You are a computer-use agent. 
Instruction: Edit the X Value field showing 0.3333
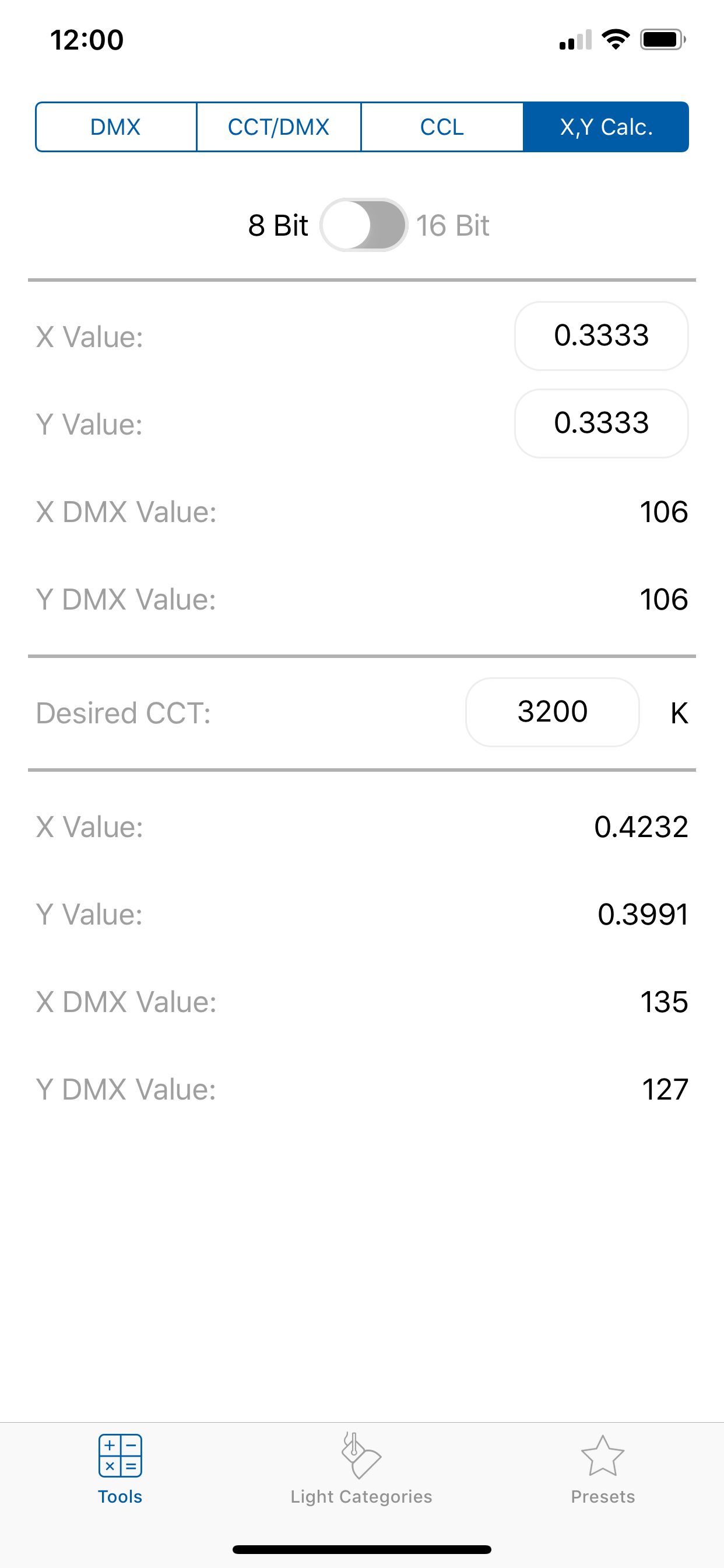(601, 336)
